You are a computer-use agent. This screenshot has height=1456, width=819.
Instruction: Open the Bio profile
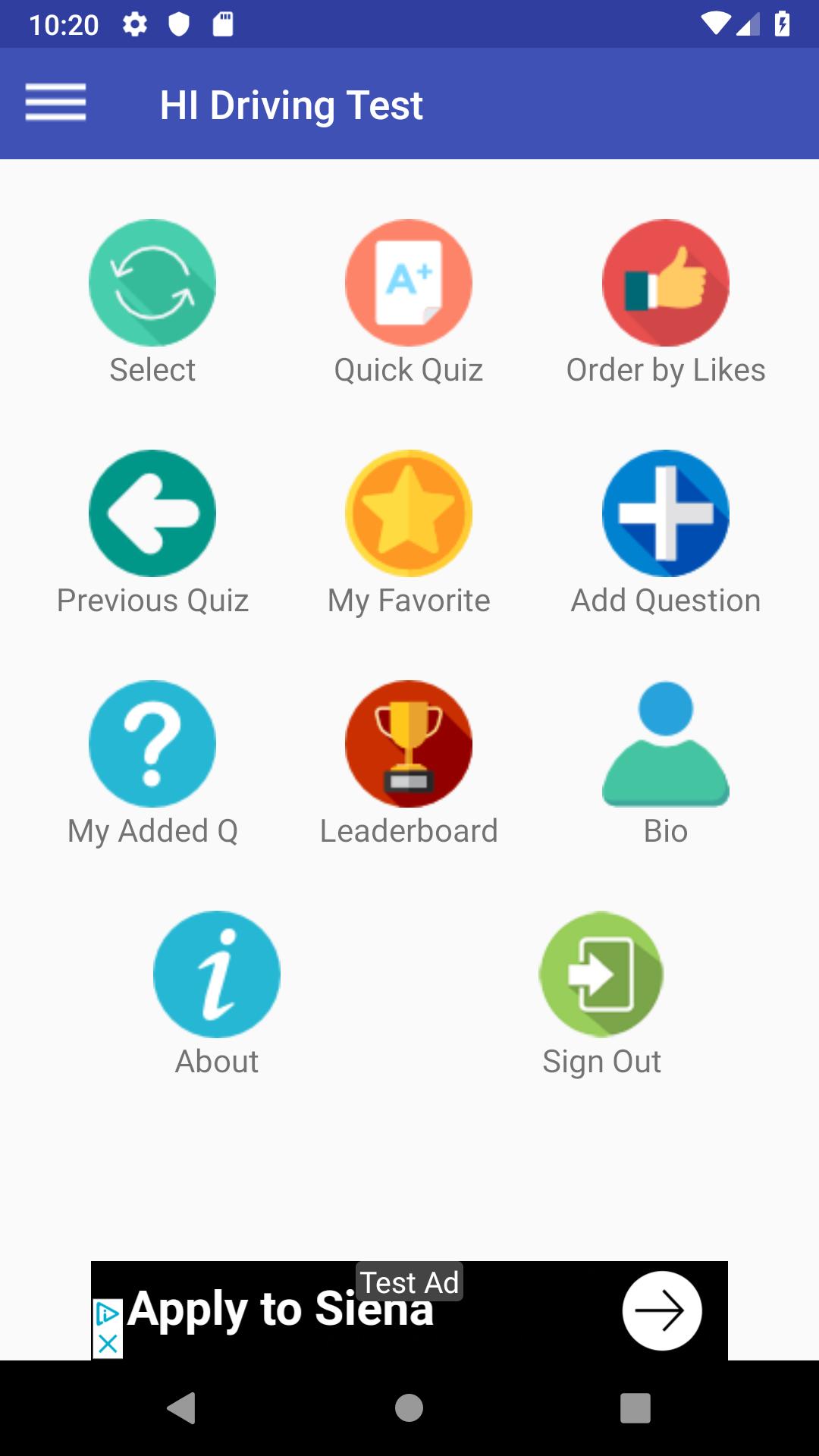tap(666, 764)
